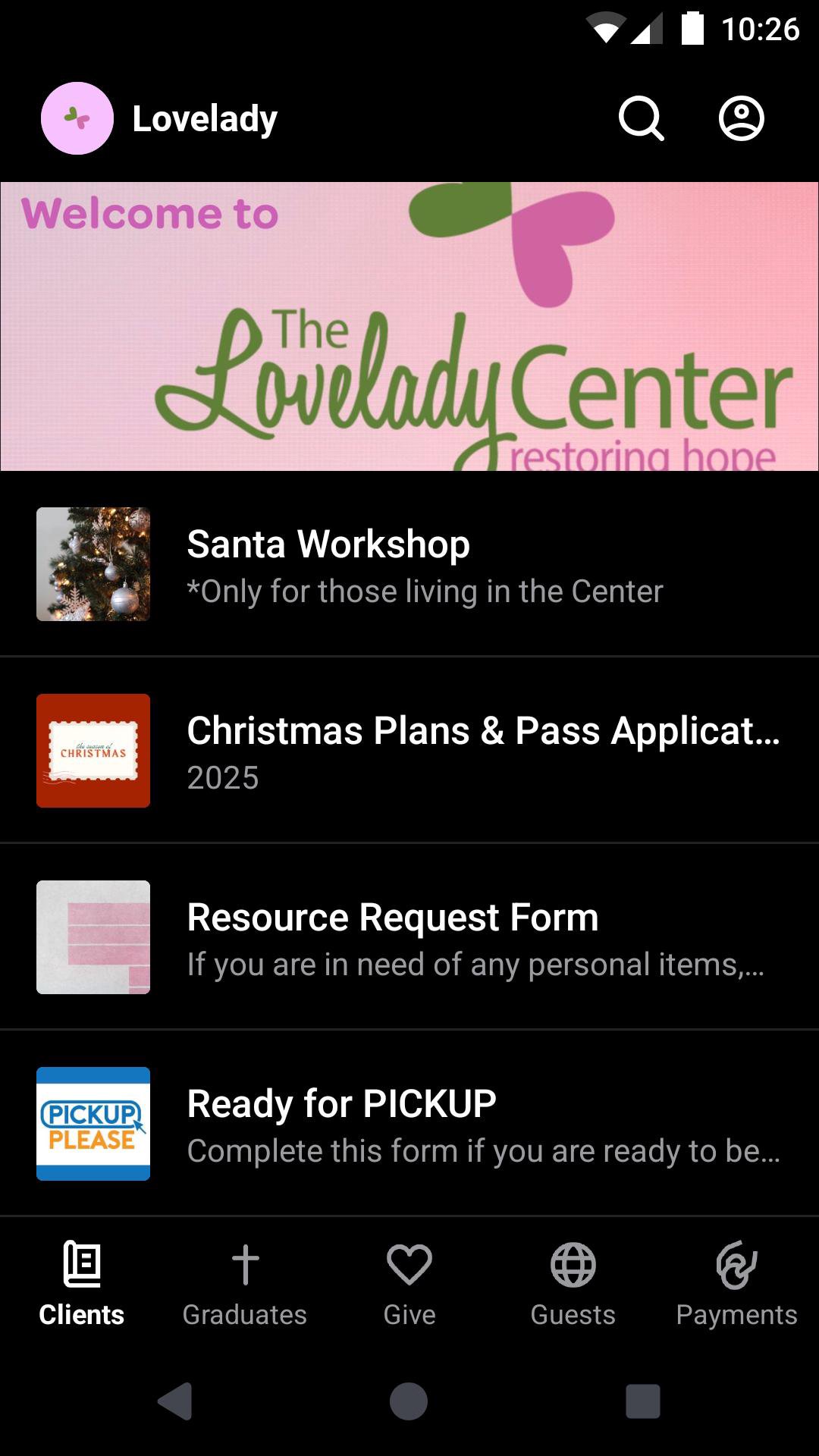This screenshot has width=819, height=1456.
Task: Switch to the Guests tab
Action: pyautogui.click(x=573, y=1282)
